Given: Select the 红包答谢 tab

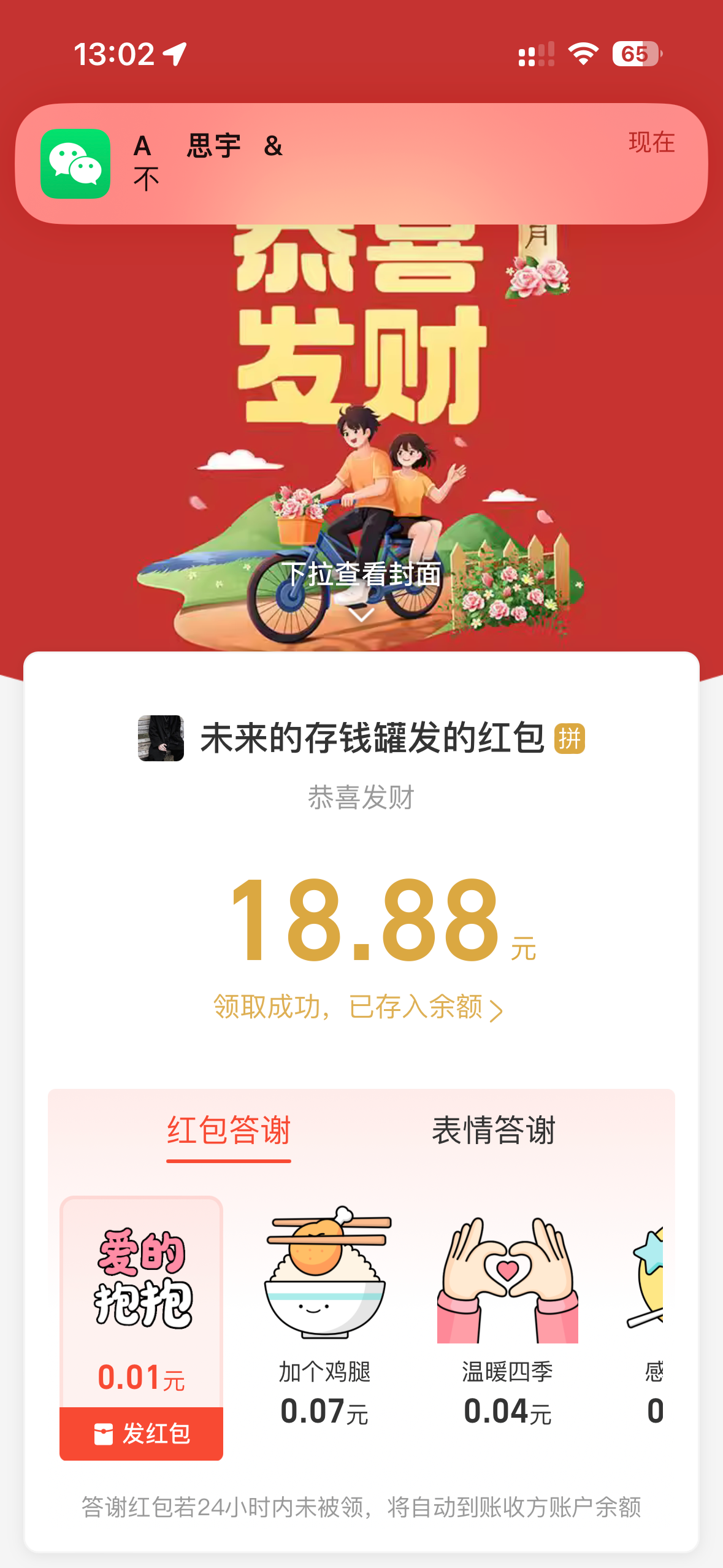Looking at the screenshot, I should point(229,1130).
